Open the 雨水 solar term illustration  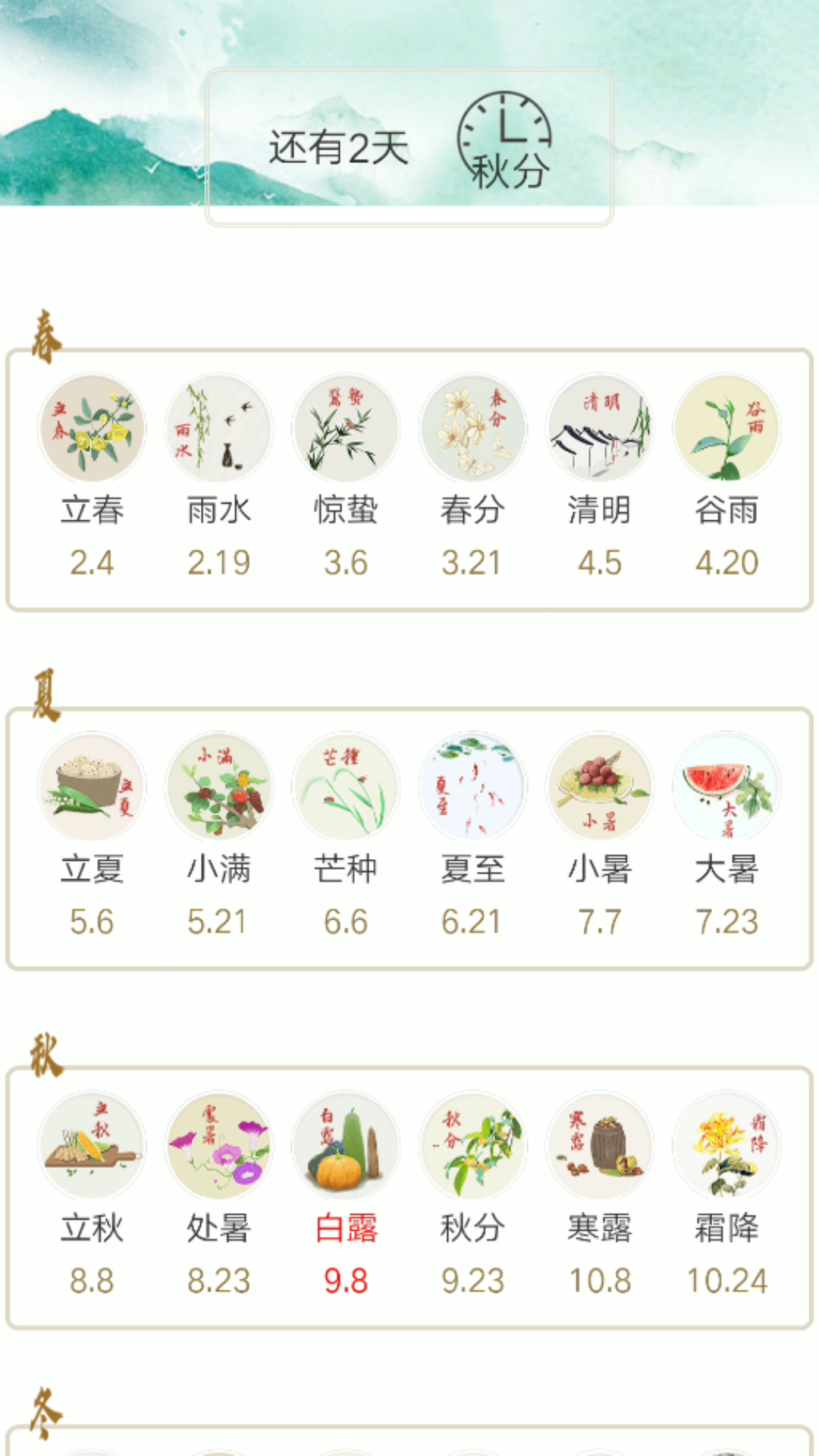pos(218,428)
